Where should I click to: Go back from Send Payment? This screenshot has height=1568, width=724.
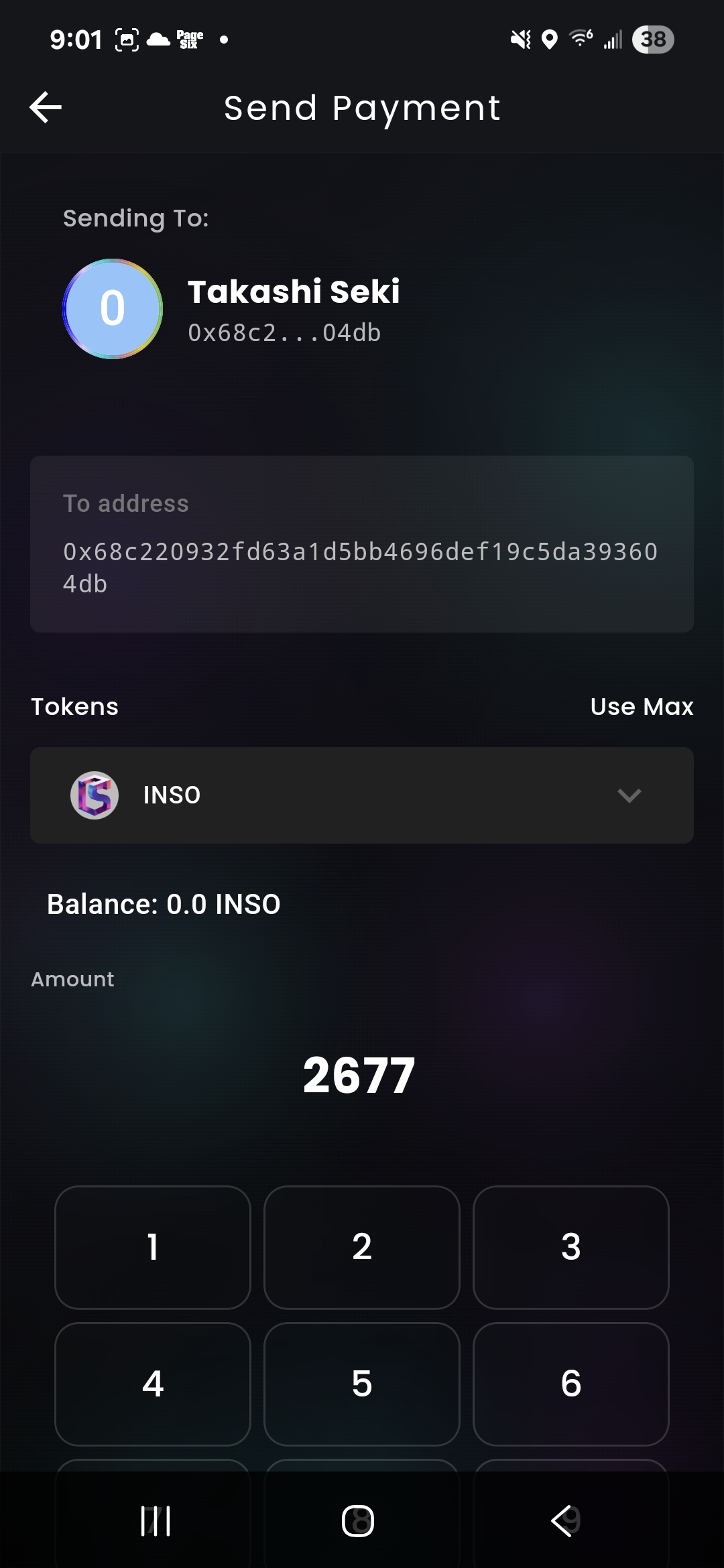pyautogui.click(x=46, y=108)
